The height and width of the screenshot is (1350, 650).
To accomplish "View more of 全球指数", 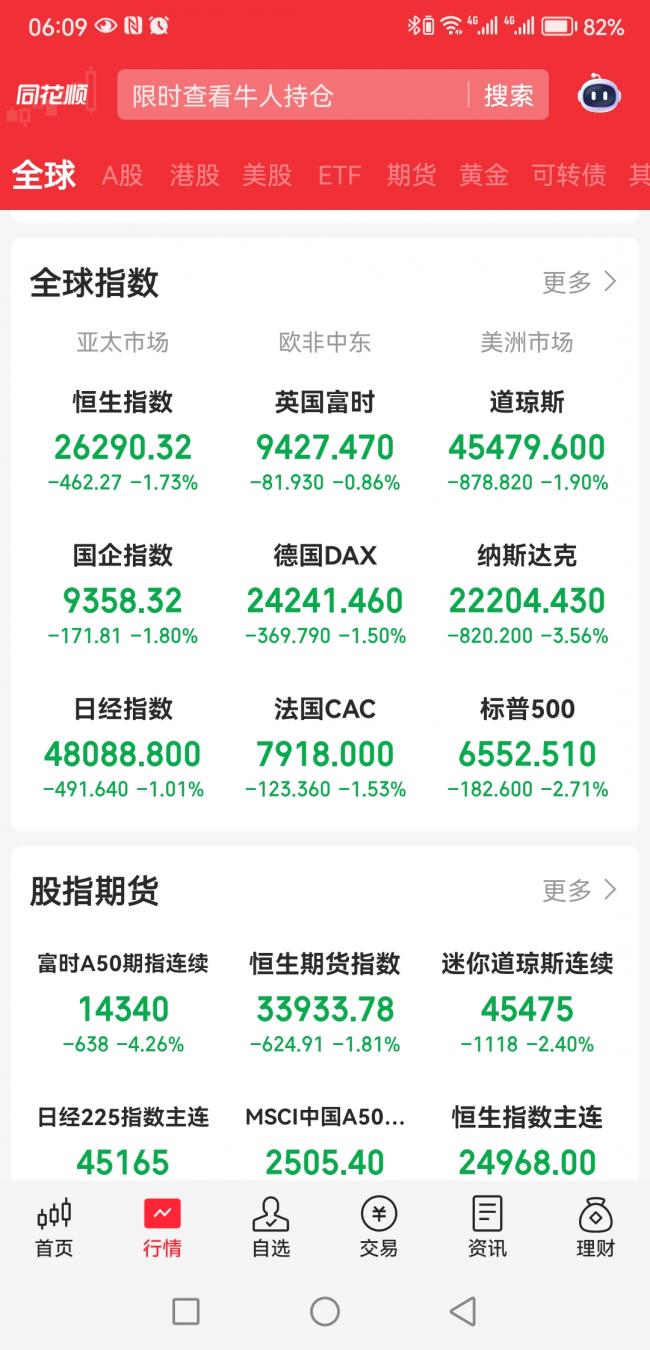I will 580,283.
